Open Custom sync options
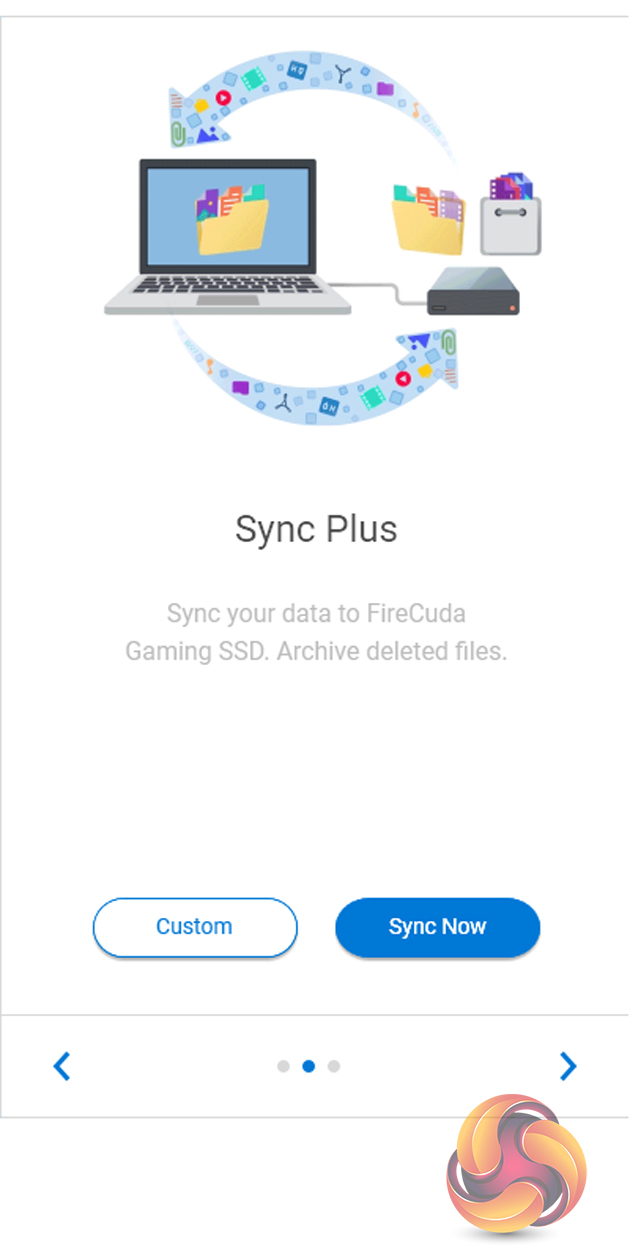This screenshot has width=630, height=1260. click(195, 927)
